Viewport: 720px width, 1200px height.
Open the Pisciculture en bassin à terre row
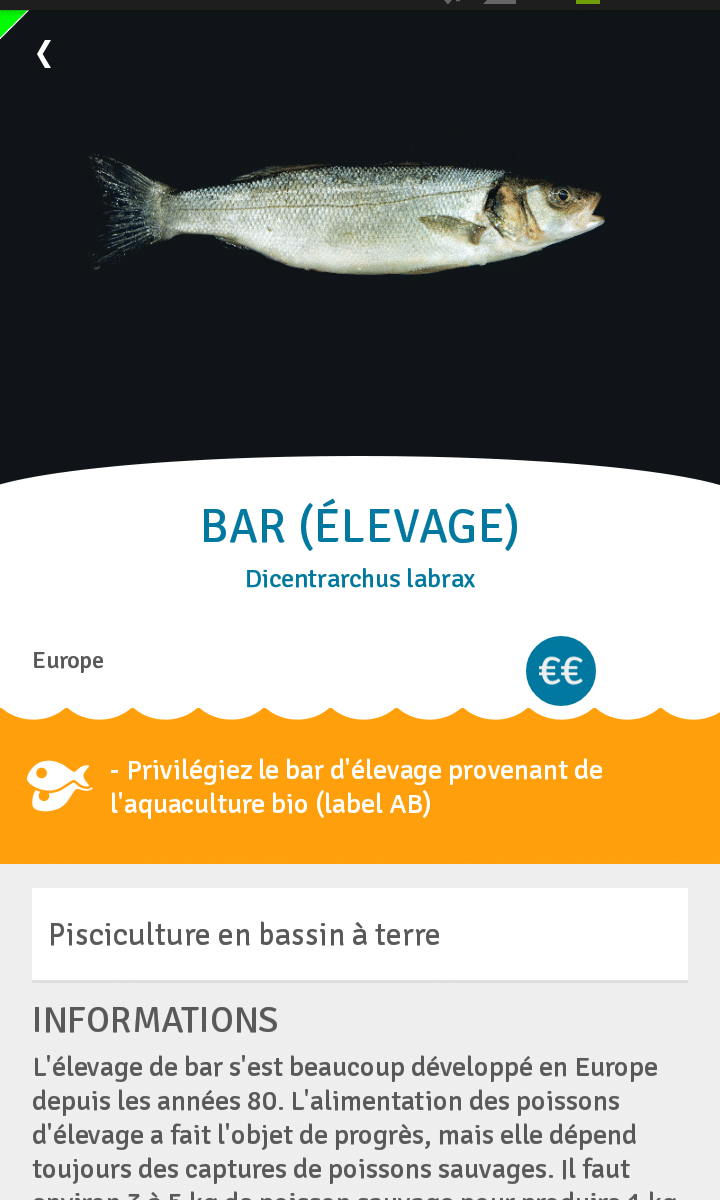pos(360,934)
